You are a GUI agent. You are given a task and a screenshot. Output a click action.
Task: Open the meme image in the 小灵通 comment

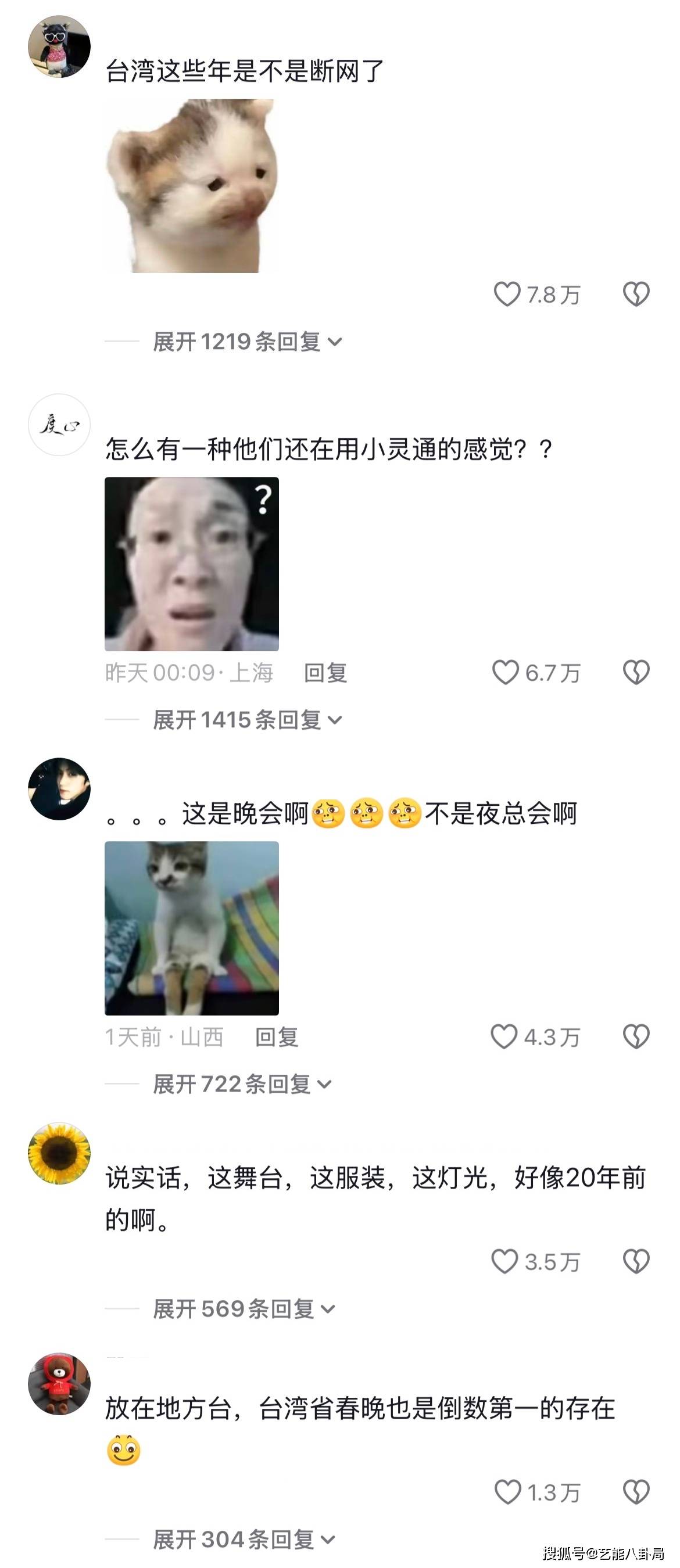point(192,564)
